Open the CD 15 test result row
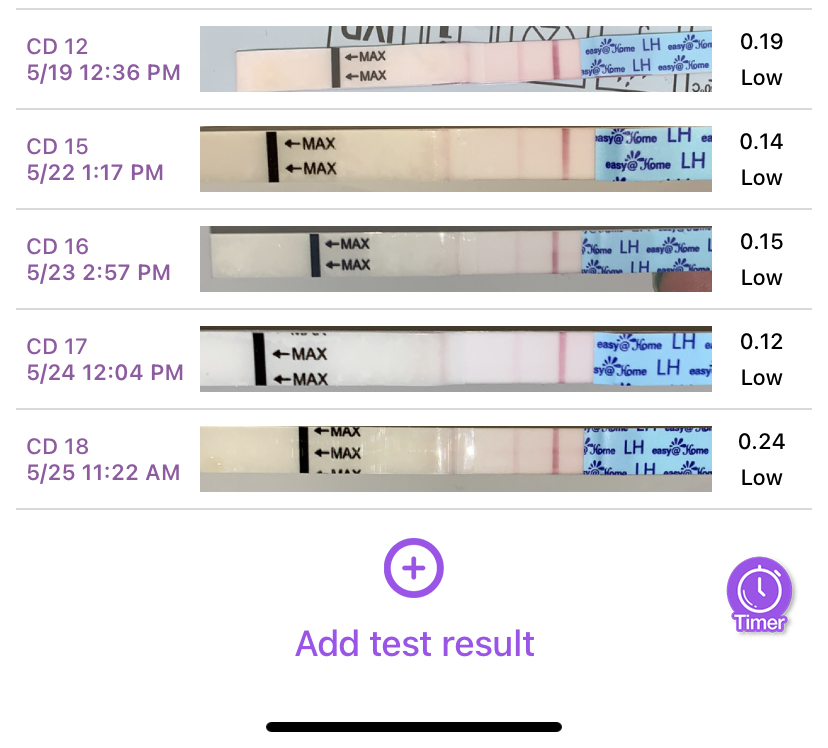Viewport: 828px width, 748px height. click(x=414, y=159)
